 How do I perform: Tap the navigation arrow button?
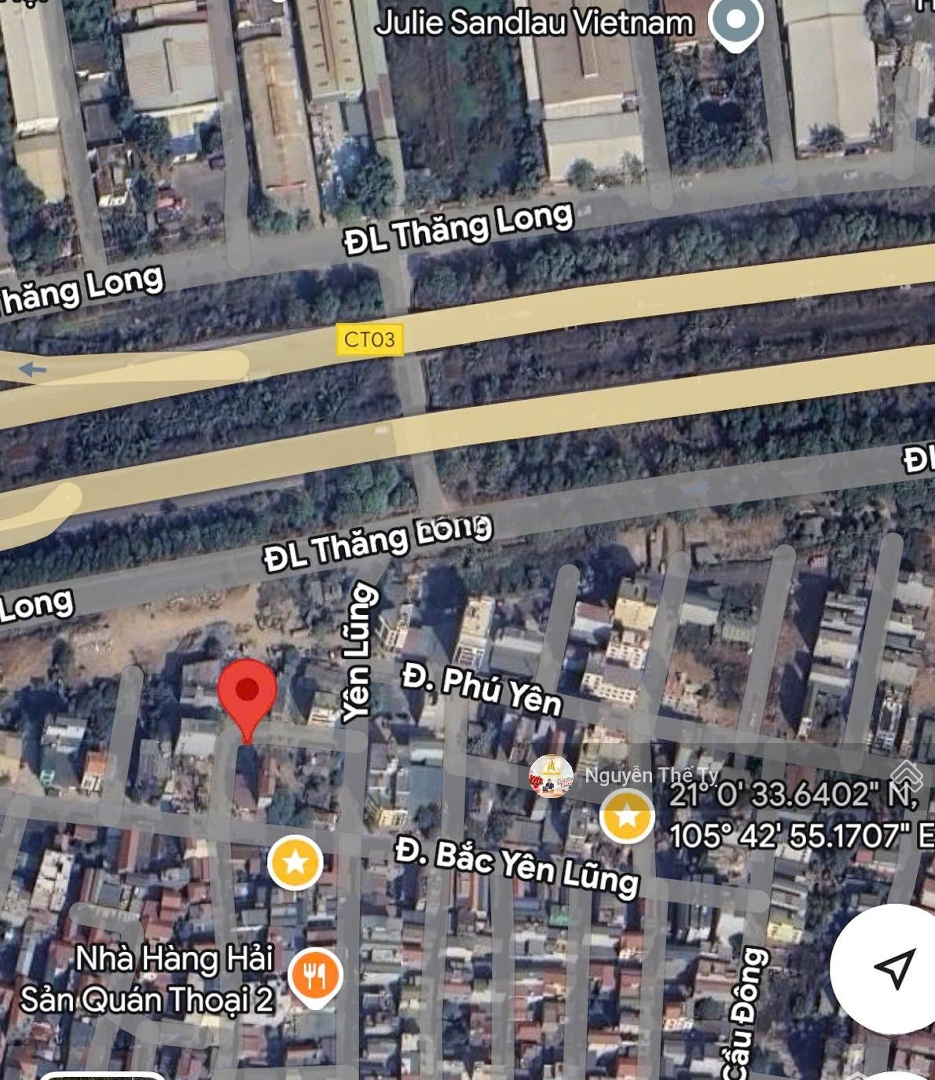click(x=893, y=967)
